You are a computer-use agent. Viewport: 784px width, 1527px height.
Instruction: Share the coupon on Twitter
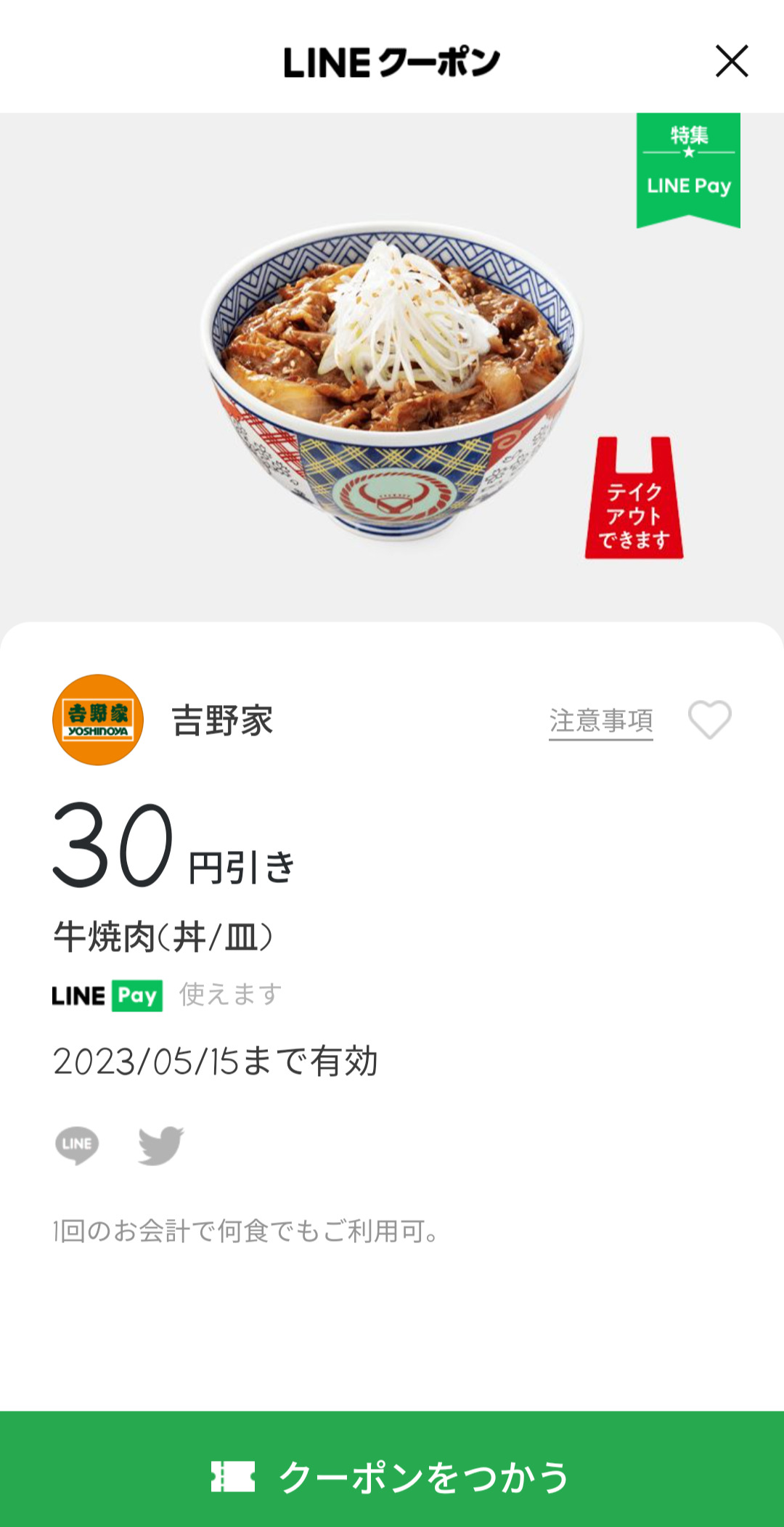(161, 1145)
